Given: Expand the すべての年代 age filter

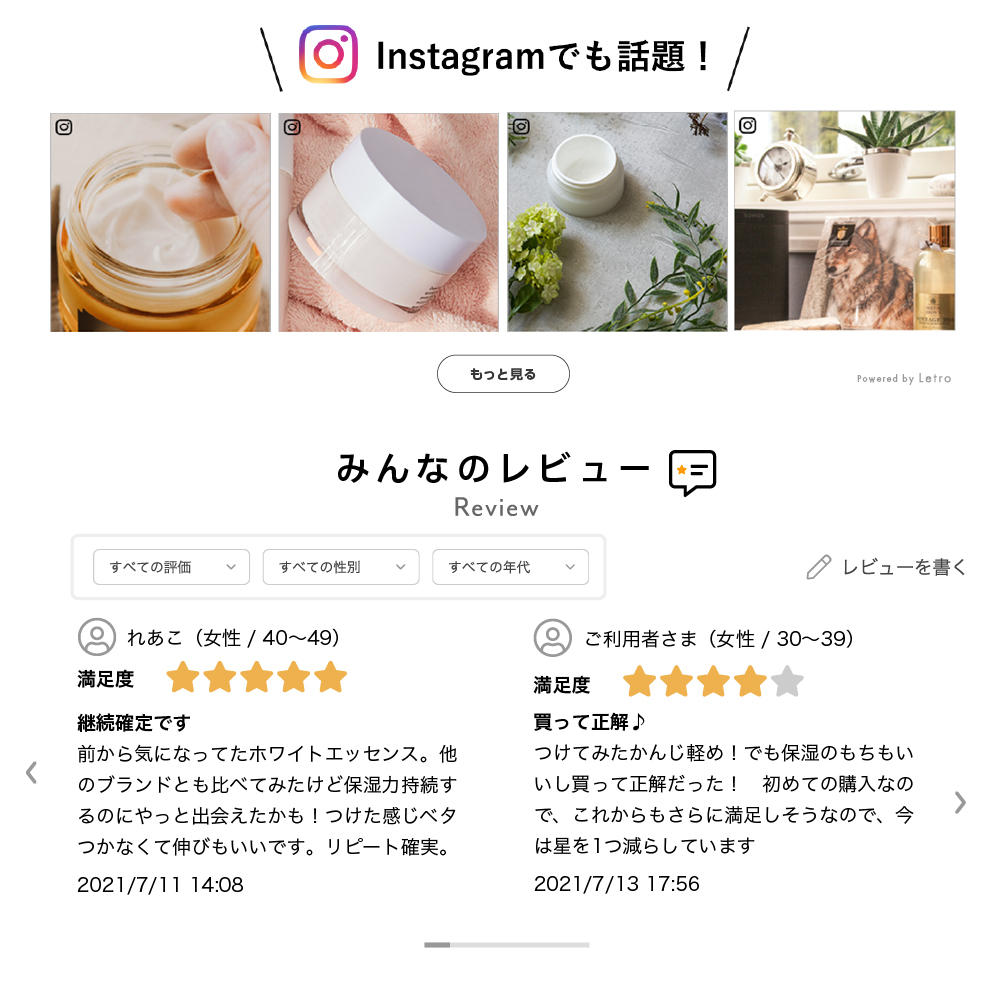Looking at the screenshot, I should pos(510,567).
